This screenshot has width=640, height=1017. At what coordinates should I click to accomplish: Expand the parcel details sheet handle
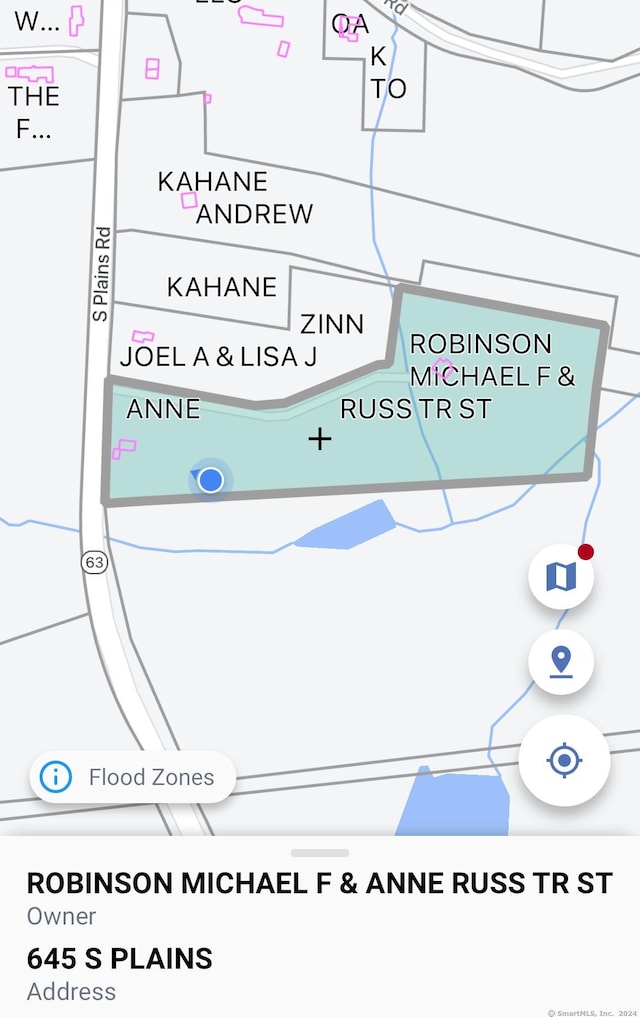tap(320, 853)
